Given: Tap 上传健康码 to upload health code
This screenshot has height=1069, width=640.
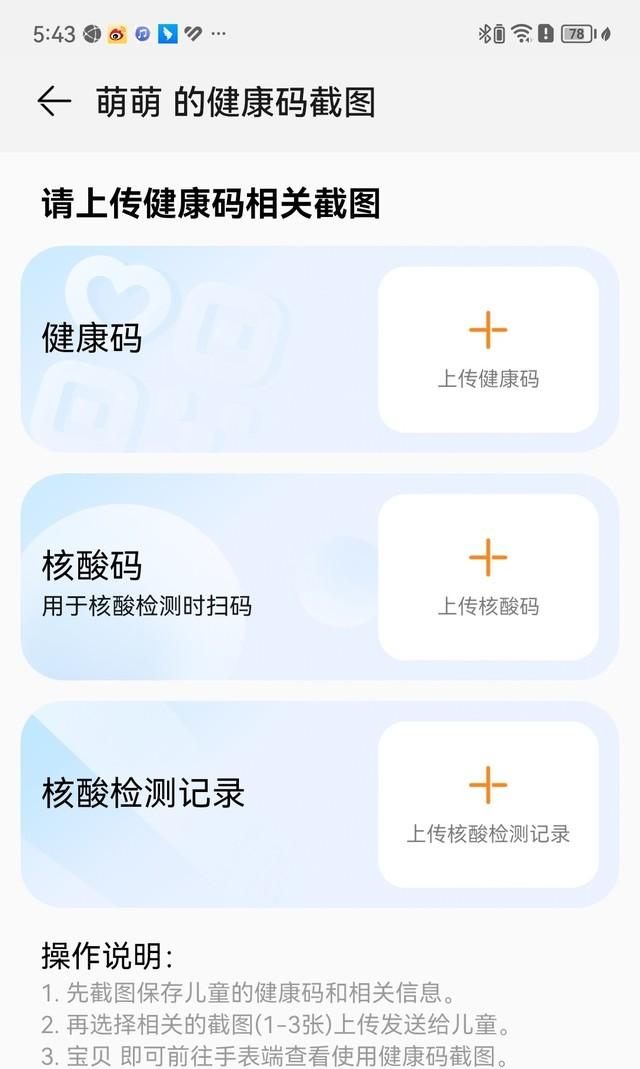Looking at the screenshot, I should 488,349.
